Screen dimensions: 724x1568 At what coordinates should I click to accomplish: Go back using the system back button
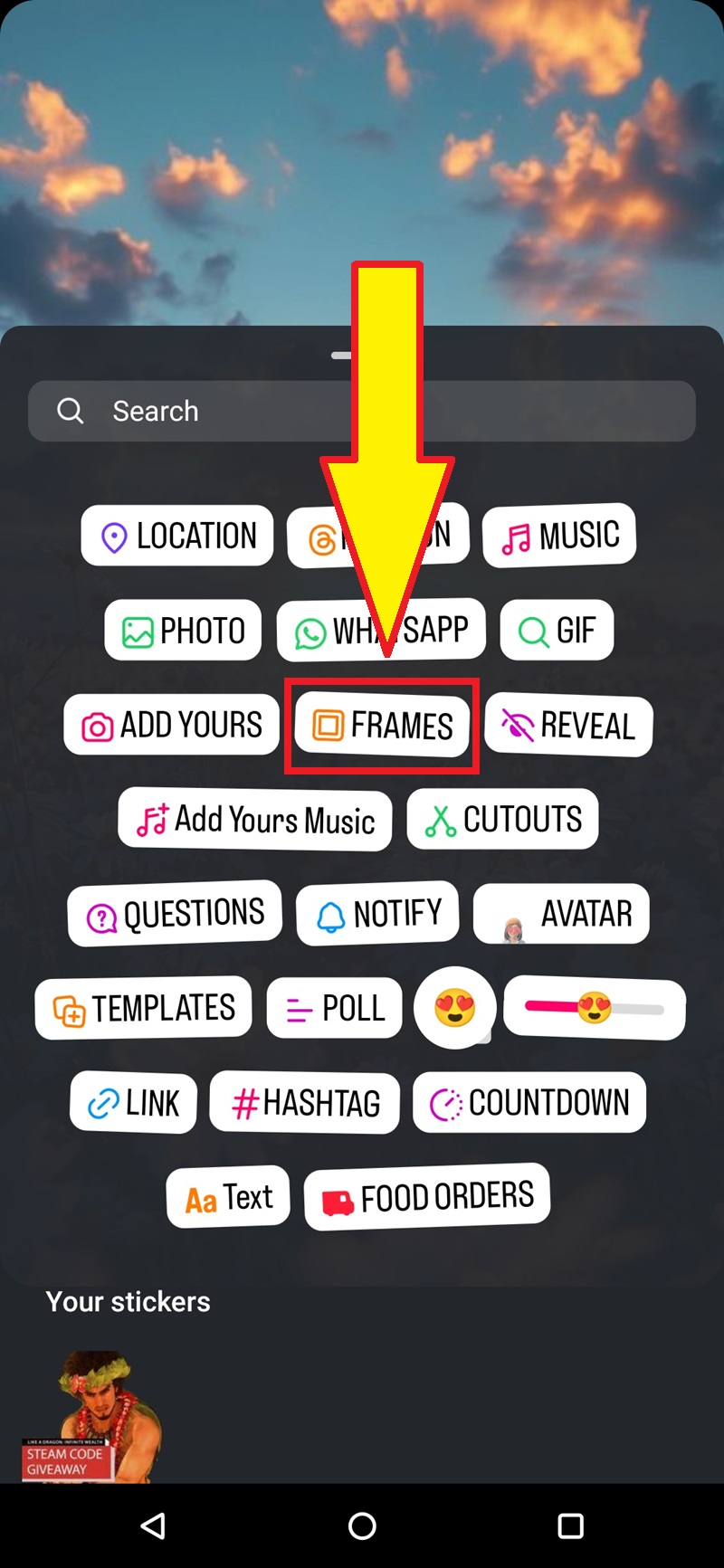click(x=153, y=1526)
